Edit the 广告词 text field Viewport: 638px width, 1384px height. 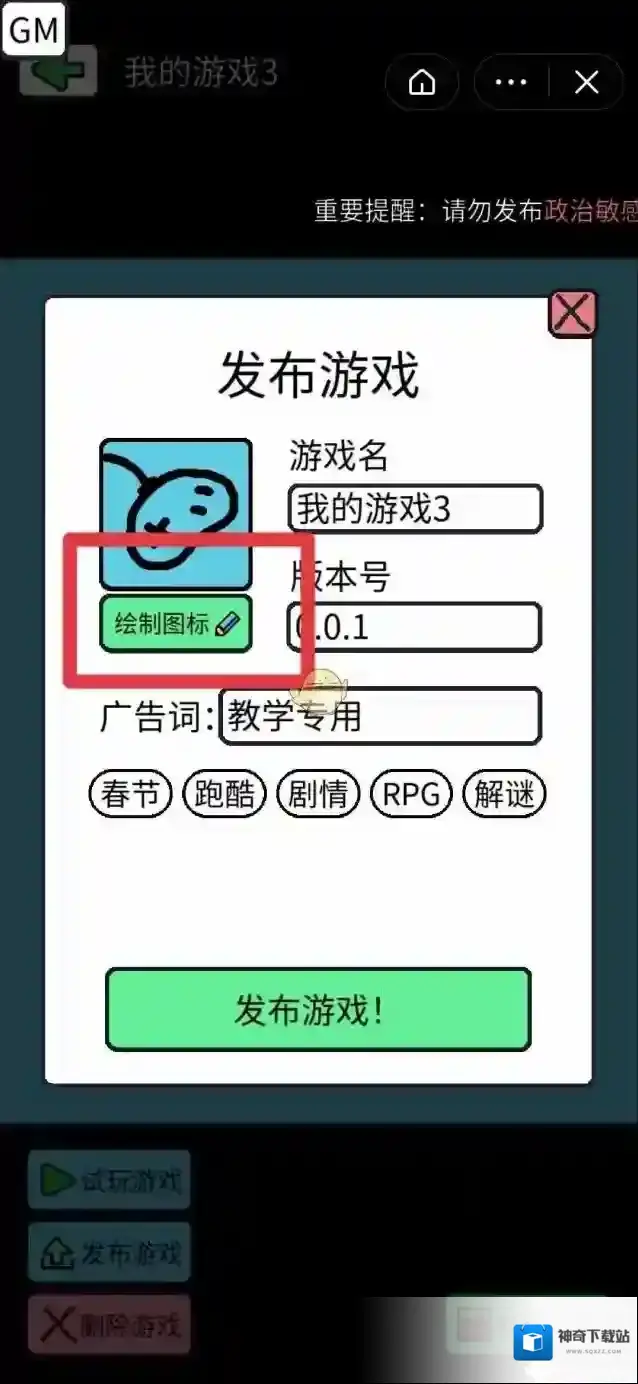coord(380,716)
